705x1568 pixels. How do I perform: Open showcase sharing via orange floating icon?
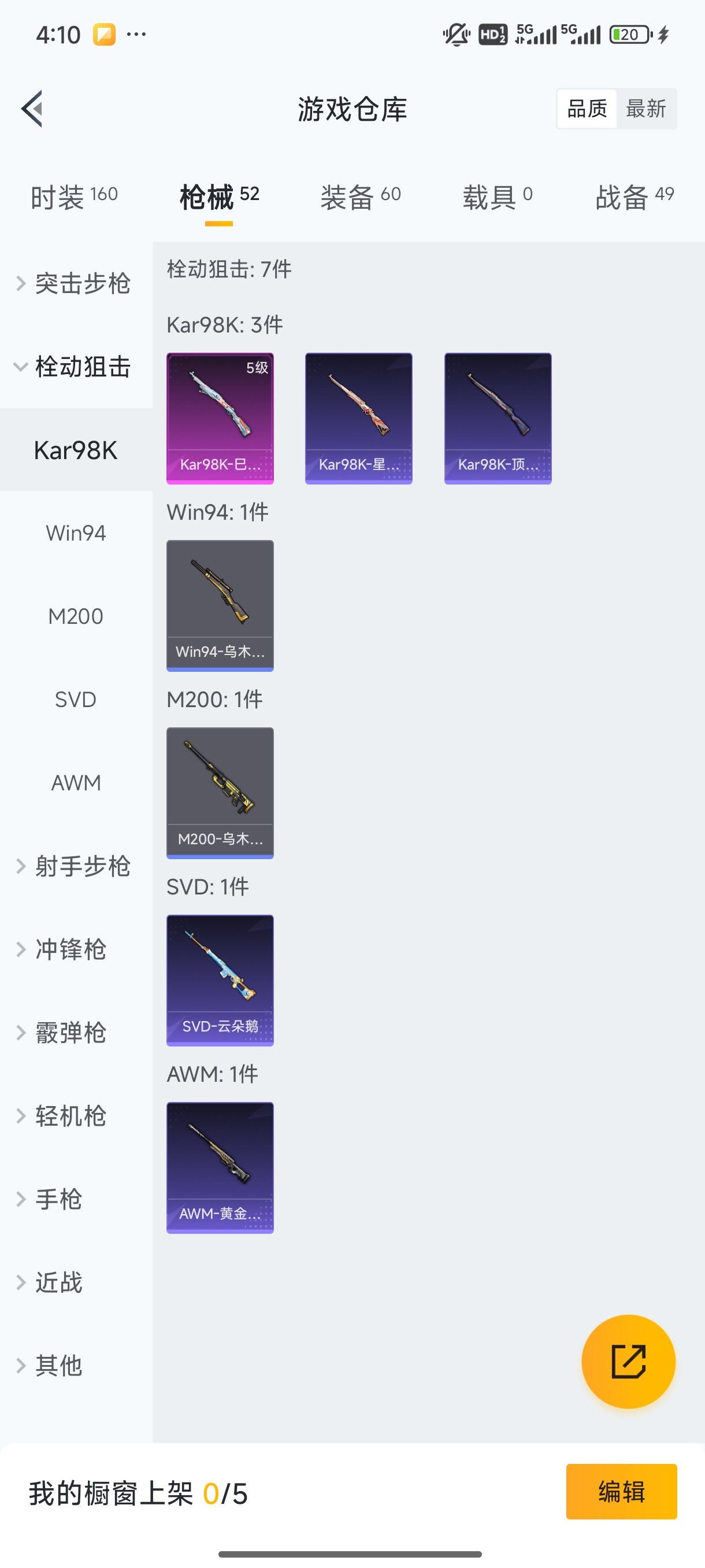click(629, 1362)
